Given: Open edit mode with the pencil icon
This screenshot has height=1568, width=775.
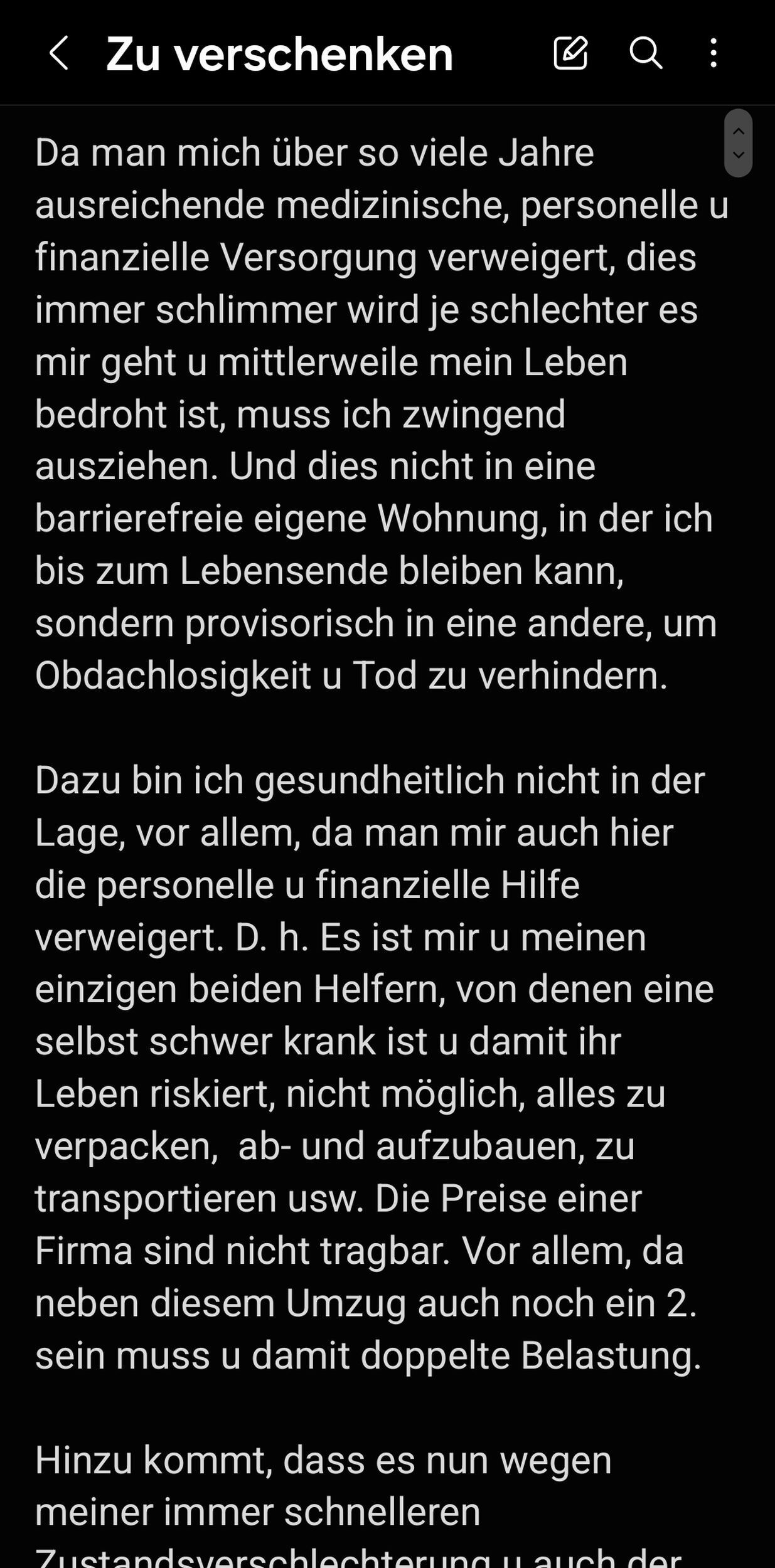Looking at the screenshot, I should pos(570,53).
